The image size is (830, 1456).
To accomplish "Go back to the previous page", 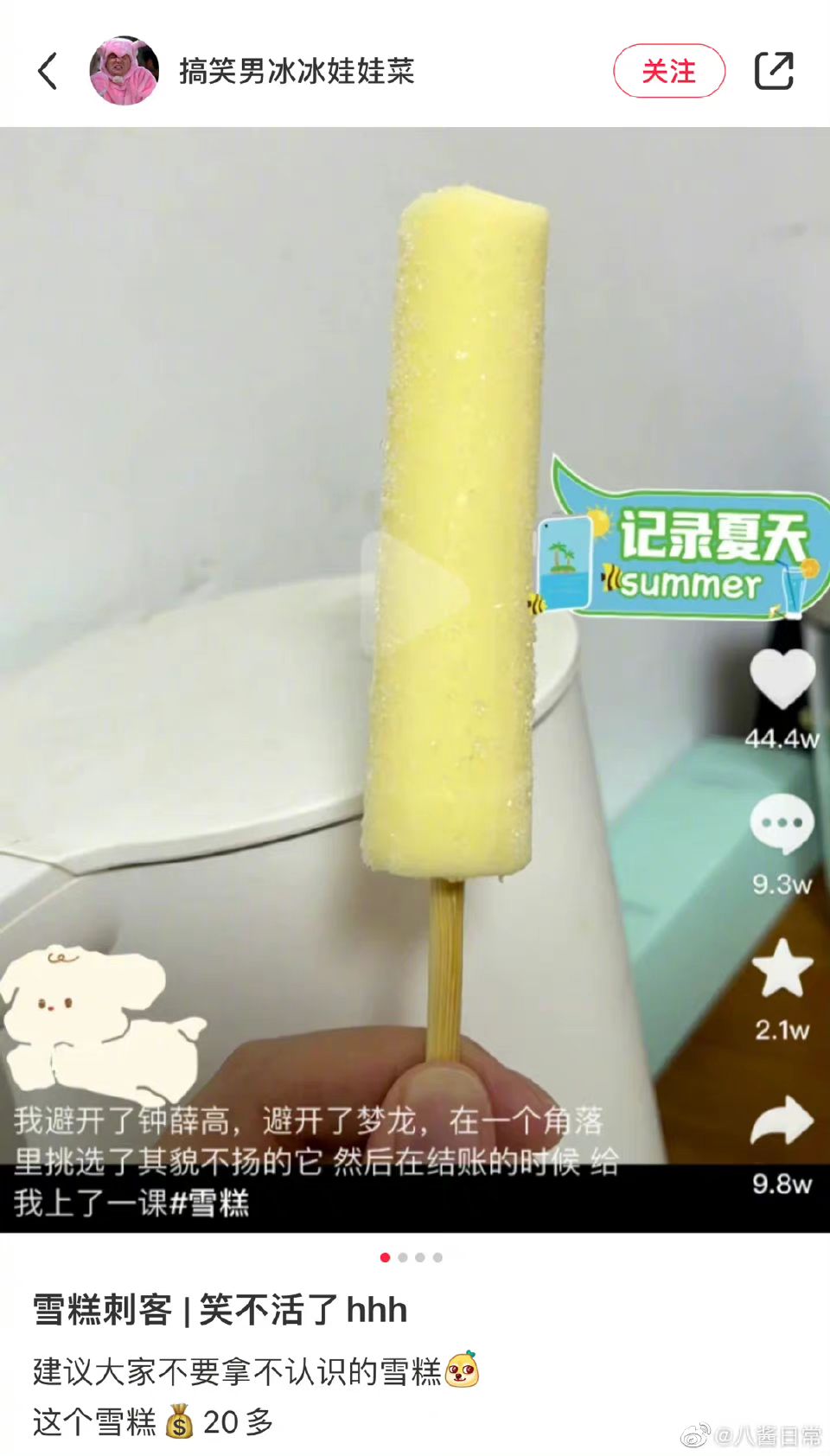I will (x=48, y=71).
